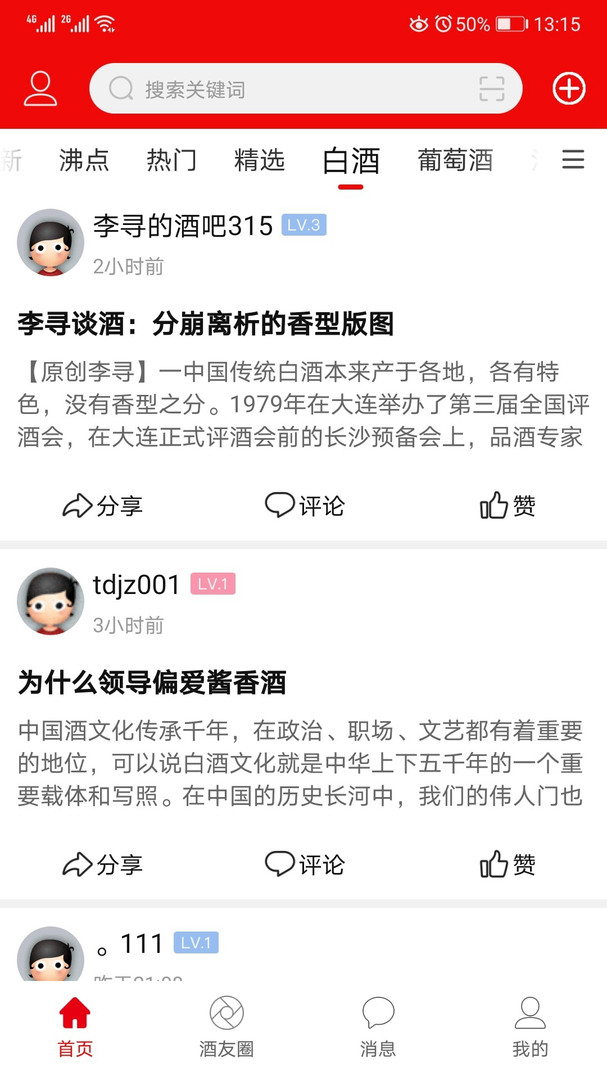Go to the 酒友圈 tab
The height and width of the screenshot is (1080, 607).
click(x=227, y=1026)
